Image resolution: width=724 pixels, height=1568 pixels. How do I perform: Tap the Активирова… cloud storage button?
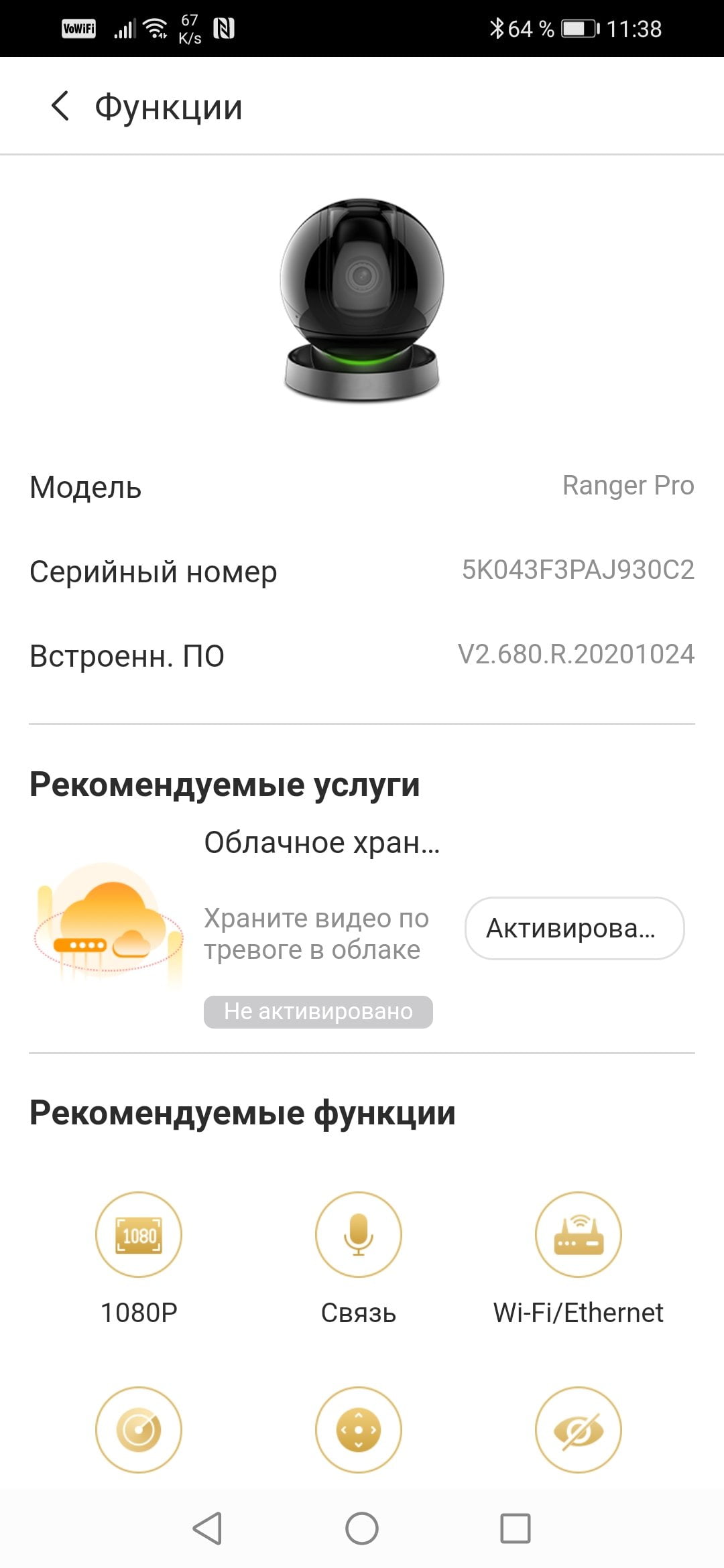[575, 928]
